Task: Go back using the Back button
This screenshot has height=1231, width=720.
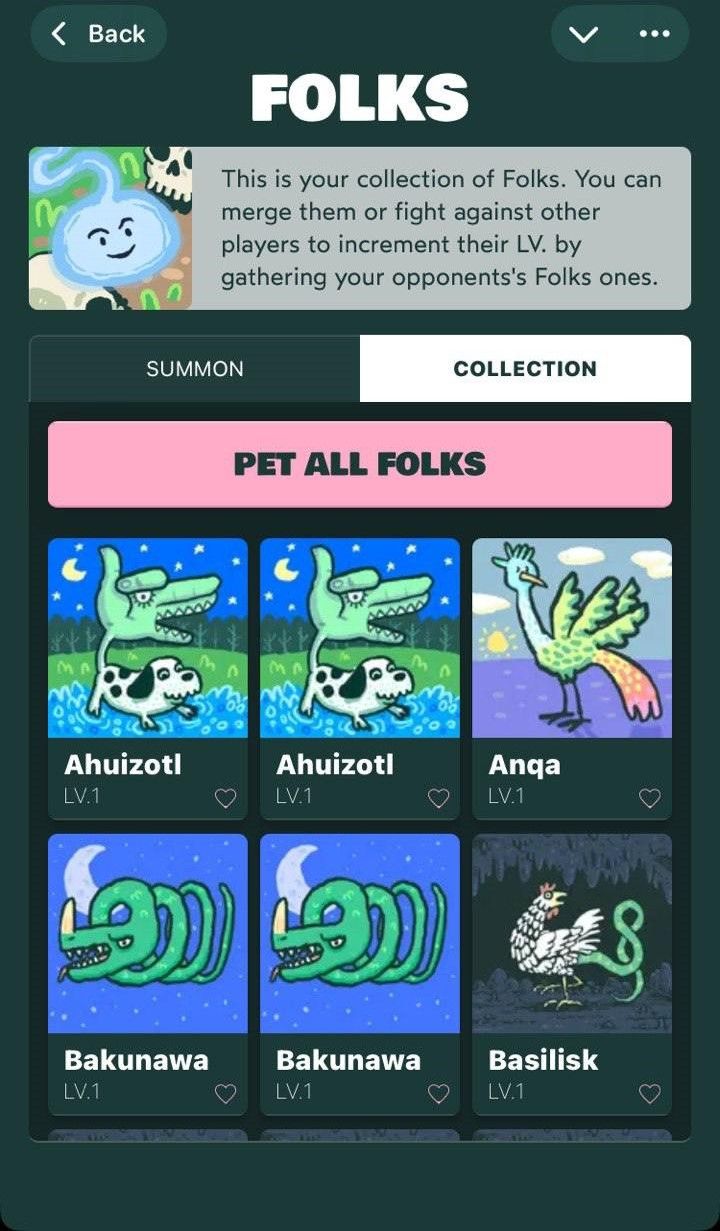Action: (99, 34)
